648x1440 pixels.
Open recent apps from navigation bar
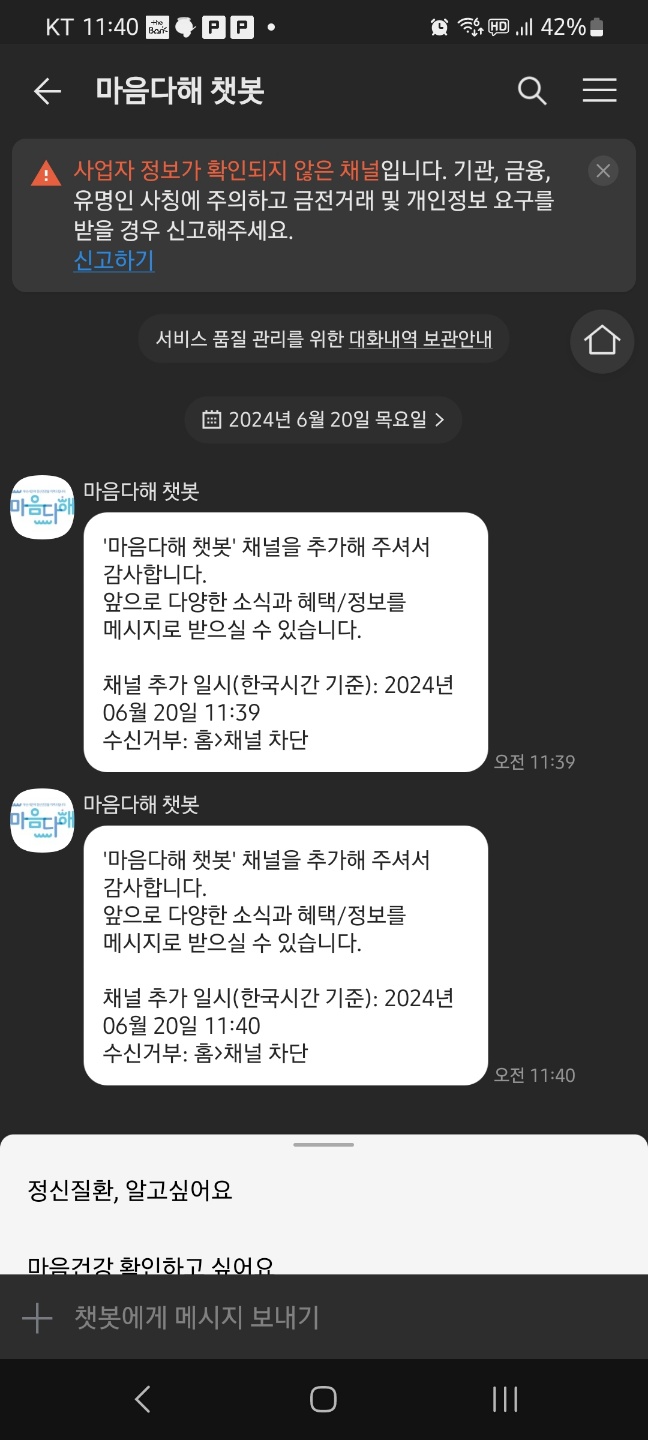tap(505, 1399)
